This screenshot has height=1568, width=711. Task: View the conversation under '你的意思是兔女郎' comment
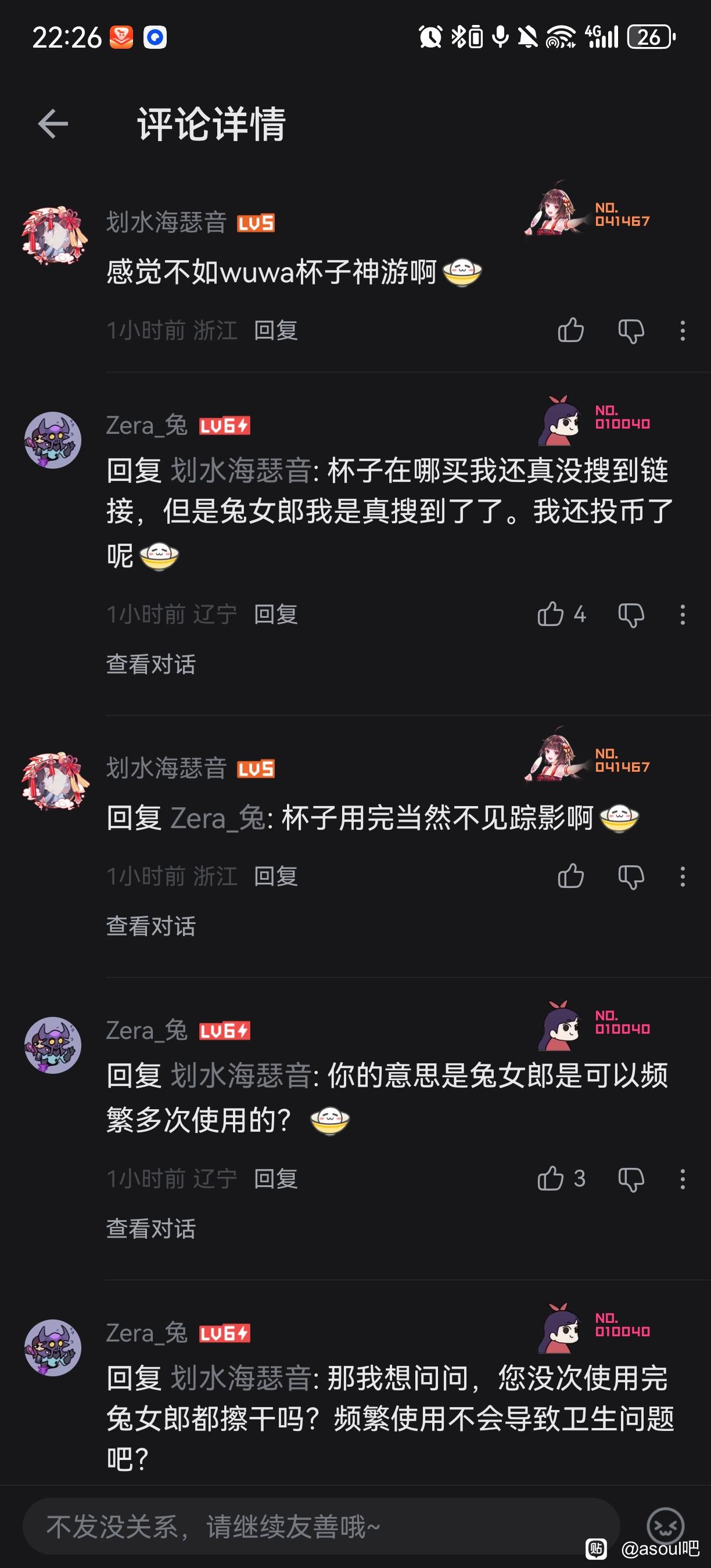point(151,1229)
